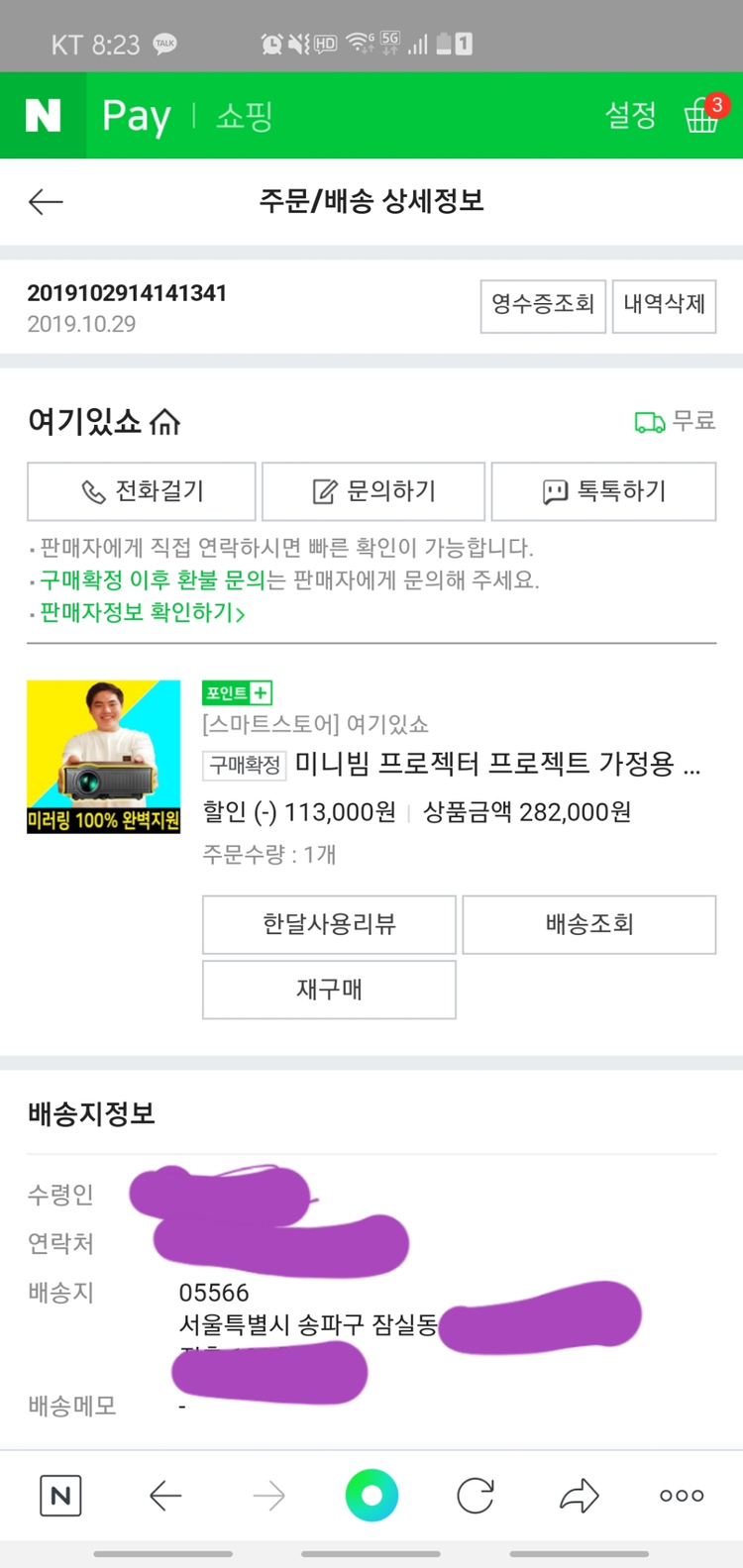Screen dimensions: 743x1568
Task: Tap 재구매 to reorder the projector
Action: tap(329, 990)
